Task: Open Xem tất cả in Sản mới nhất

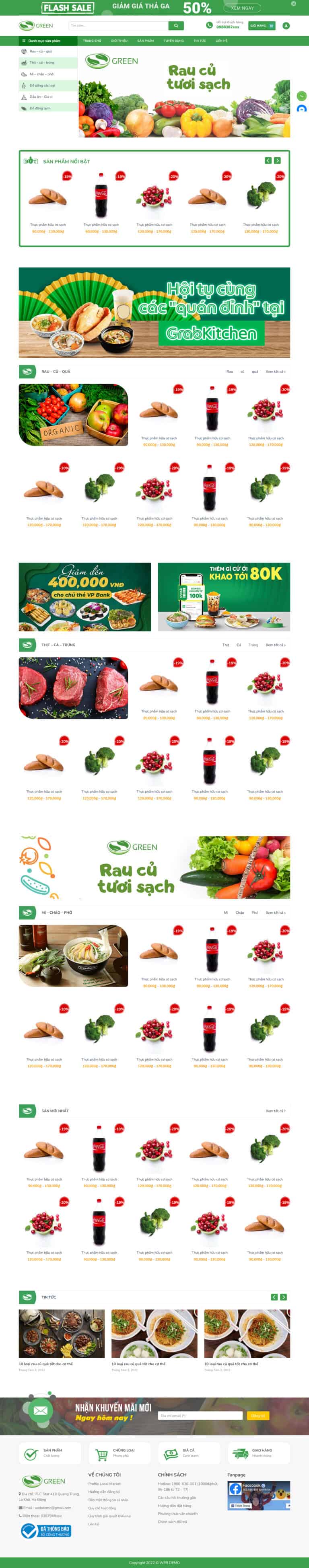Action: (275, 1111)
